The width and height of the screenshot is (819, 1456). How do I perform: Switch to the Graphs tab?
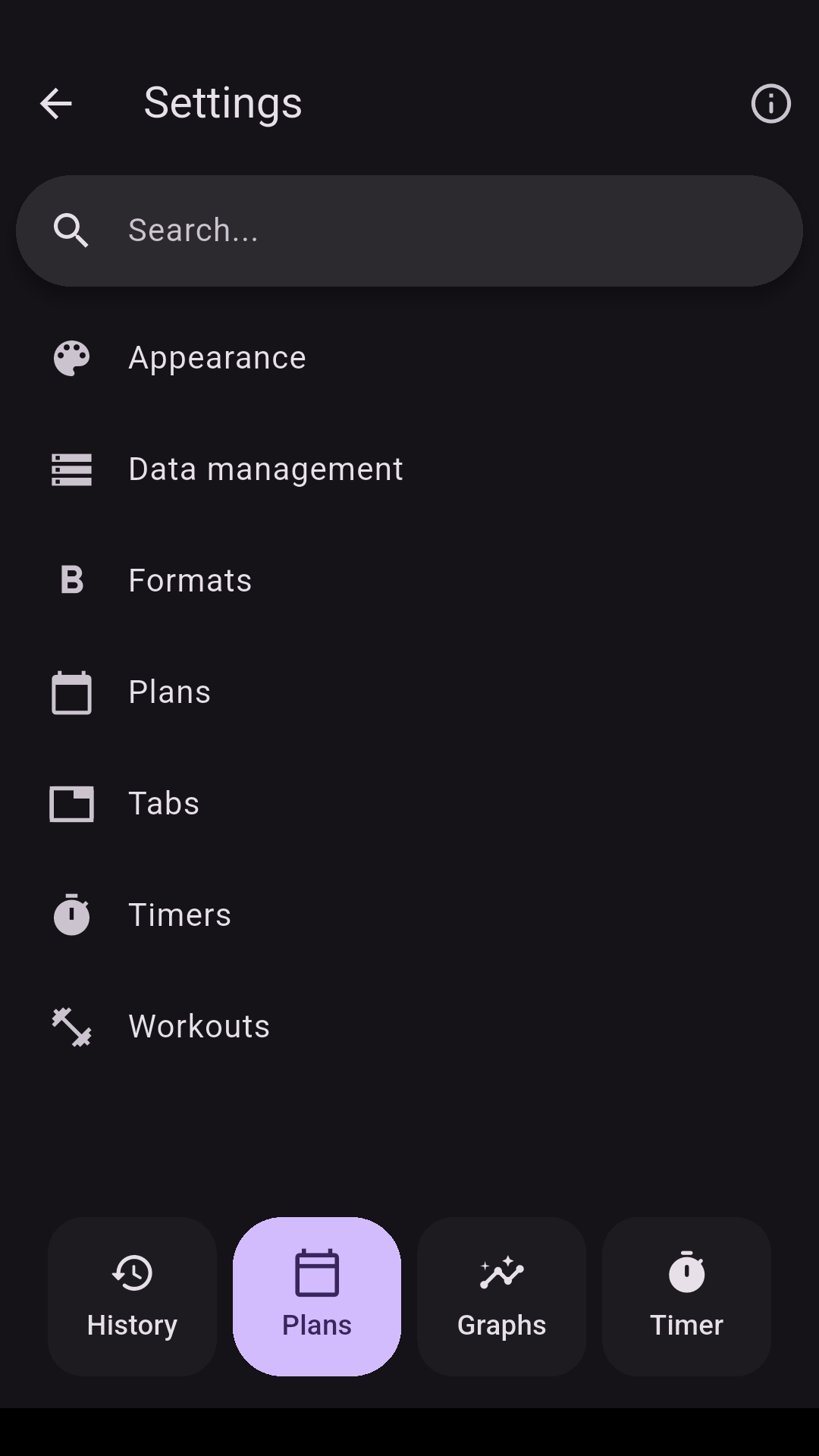point(501,1296)
